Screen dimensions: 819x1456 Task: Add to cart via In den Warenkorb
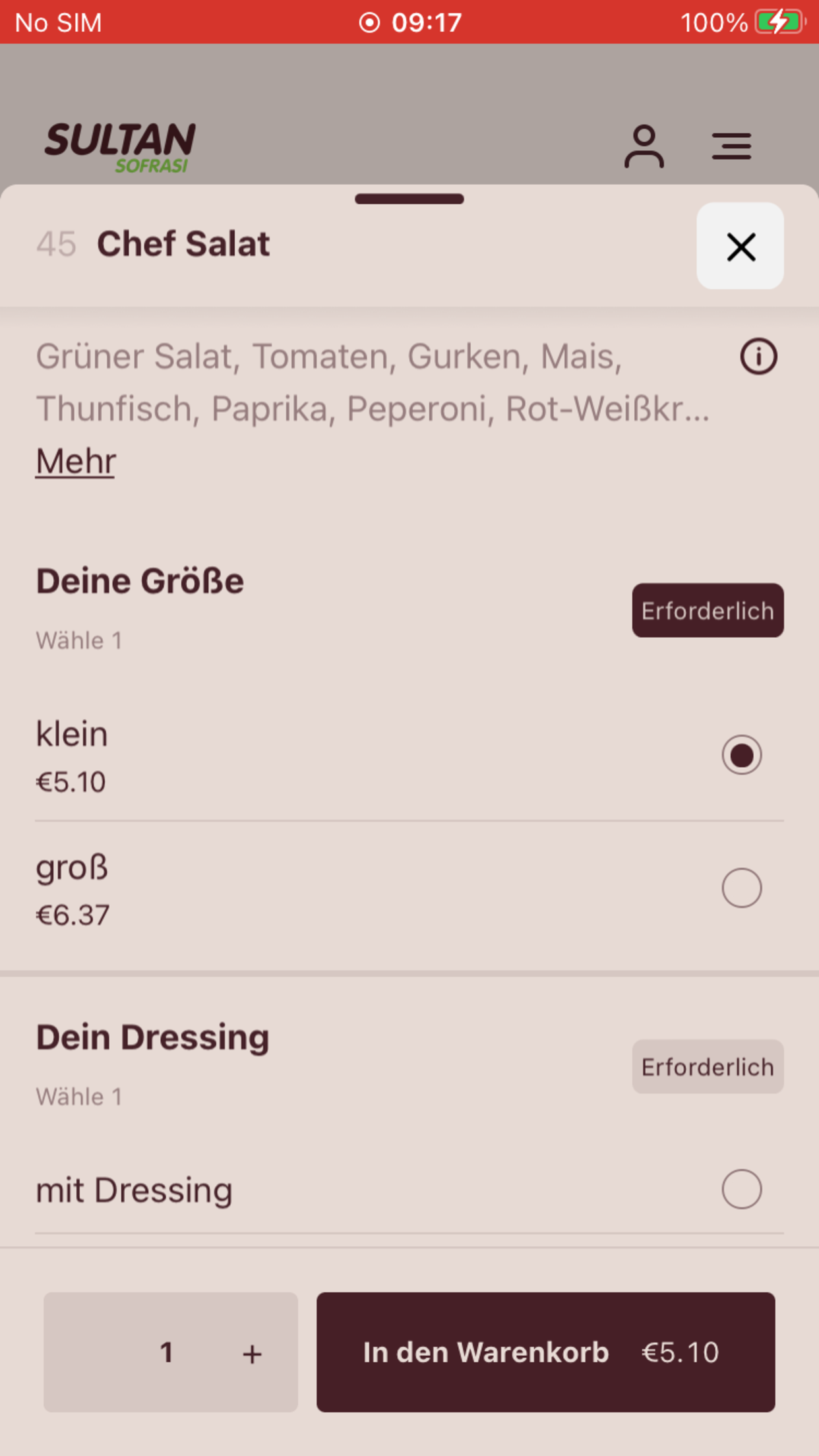(x=545, y=1352)
